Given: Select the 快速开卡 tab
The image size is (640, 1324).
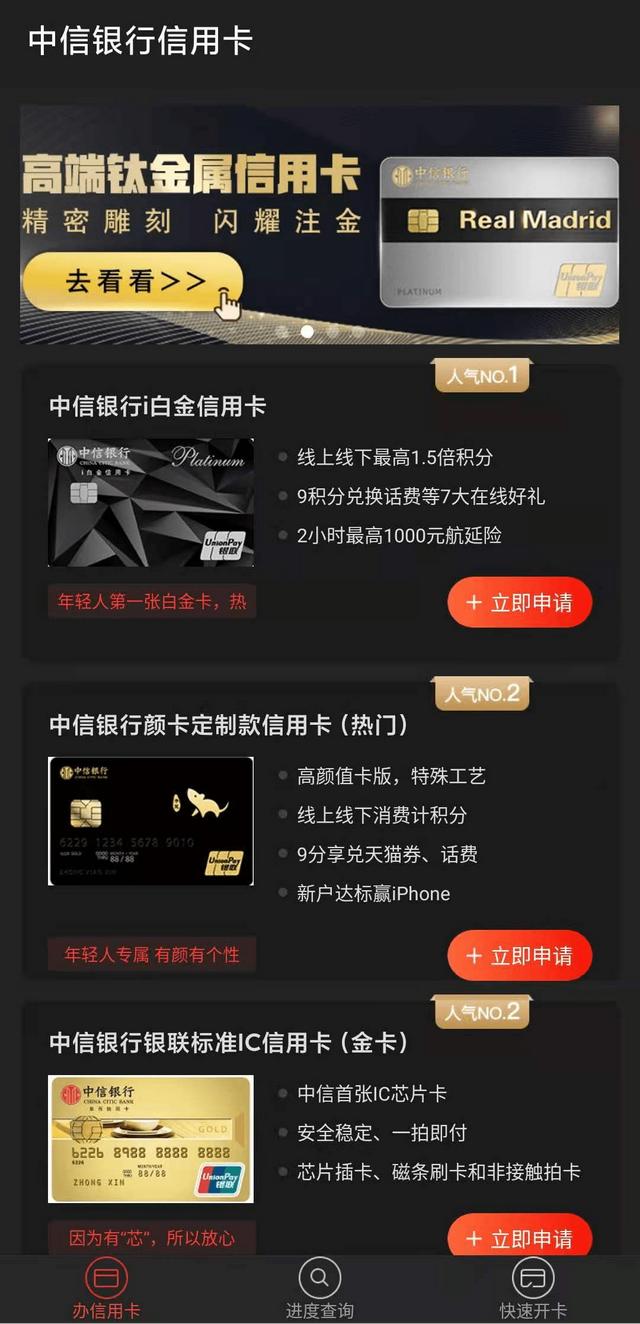Looking at the screenshot, I should tap(533, 1288).
